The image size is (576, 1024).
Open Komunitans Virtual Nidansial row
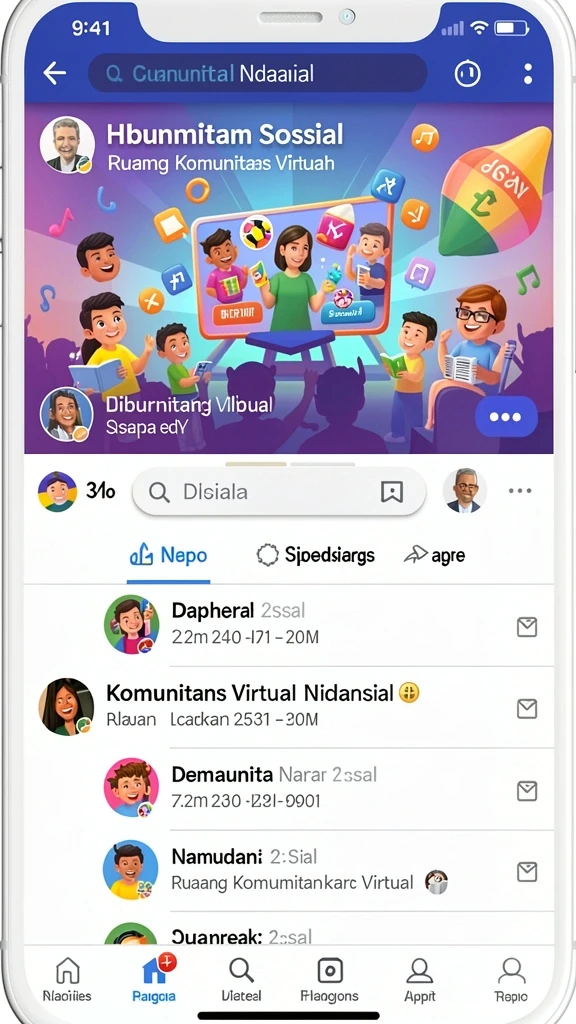[x=289, y=707]
